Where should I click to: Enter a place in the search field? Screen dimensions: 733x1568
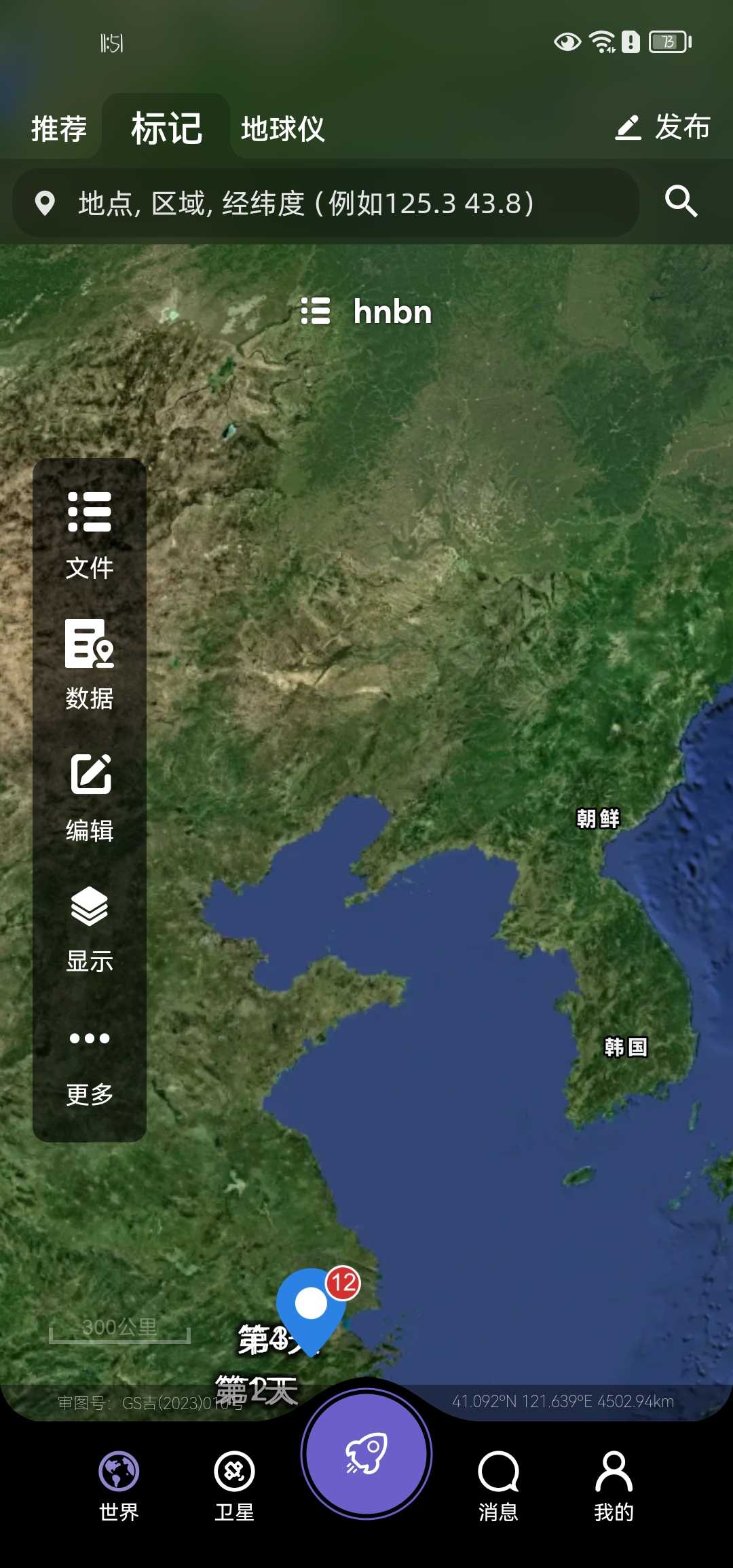click(326, 203)
